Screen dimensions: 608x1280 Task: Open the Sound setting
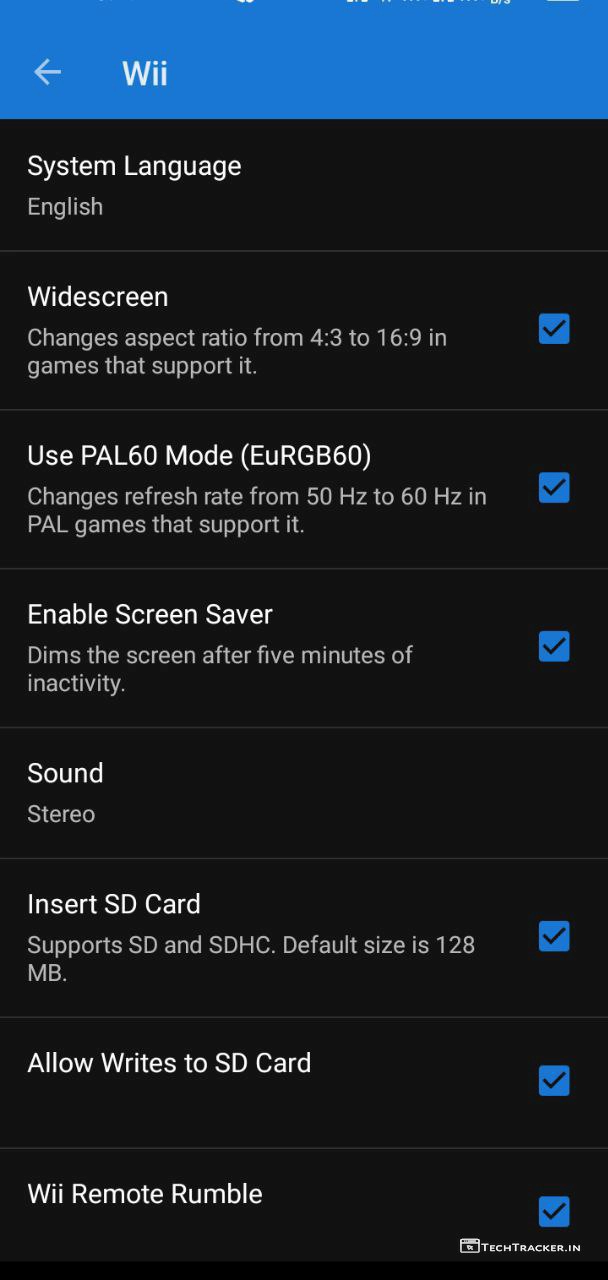(66, 792)
